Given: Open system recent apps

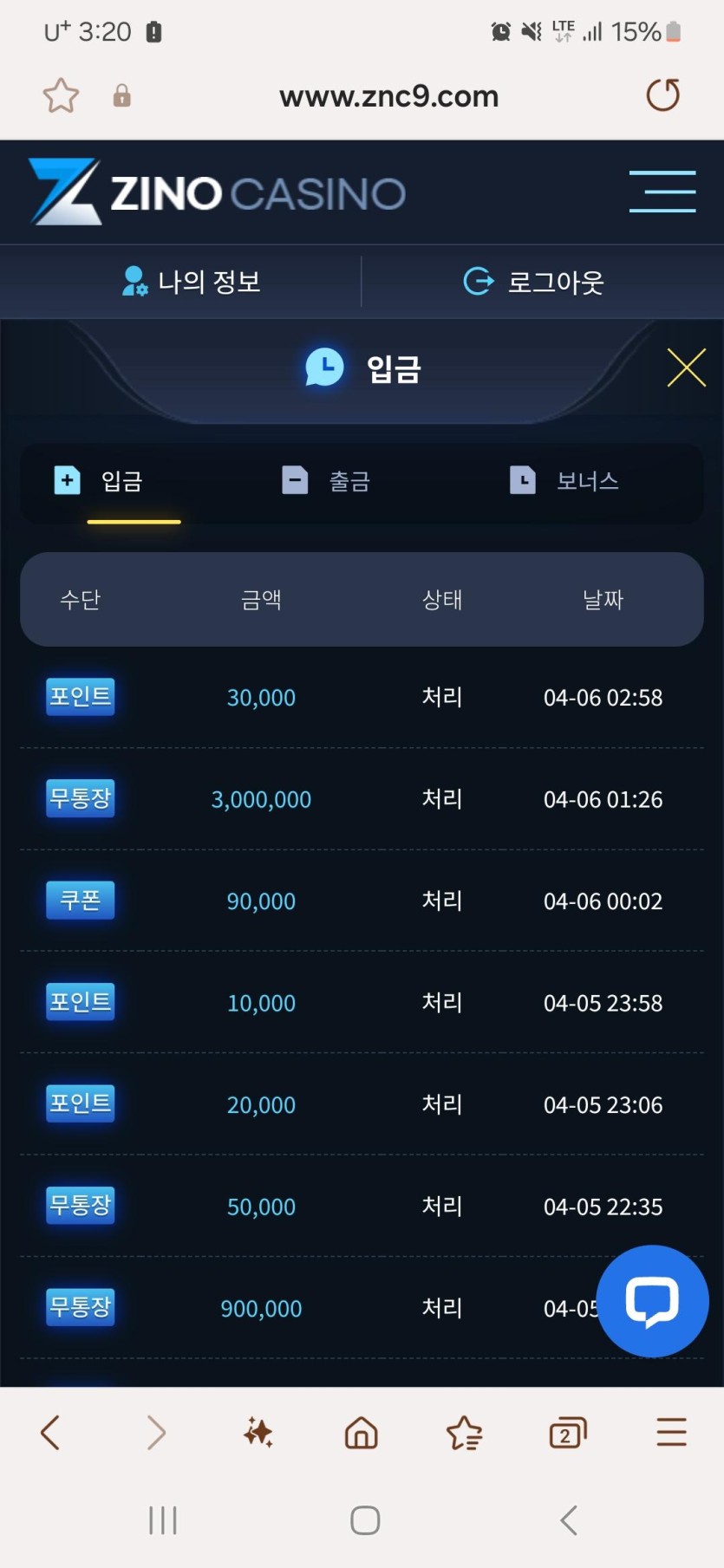Looking at the screenshot, I should (x=163, y=1519).
